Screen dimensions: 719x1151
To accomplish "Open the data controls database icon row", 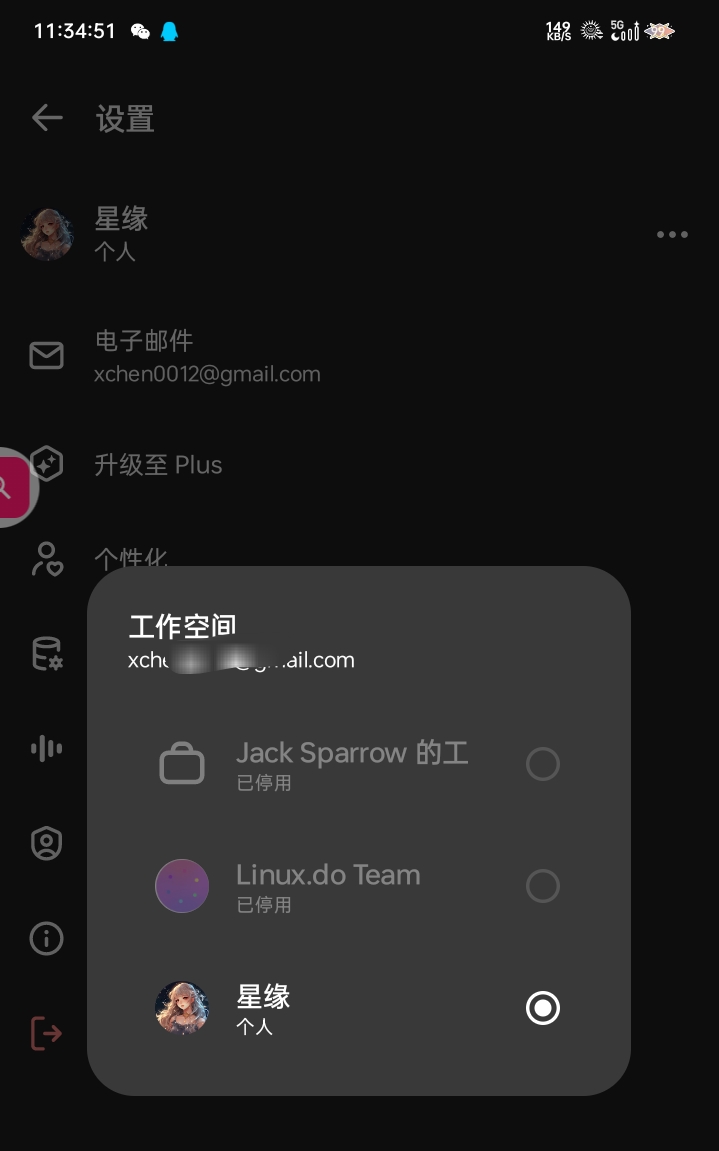I will point(47,653).
